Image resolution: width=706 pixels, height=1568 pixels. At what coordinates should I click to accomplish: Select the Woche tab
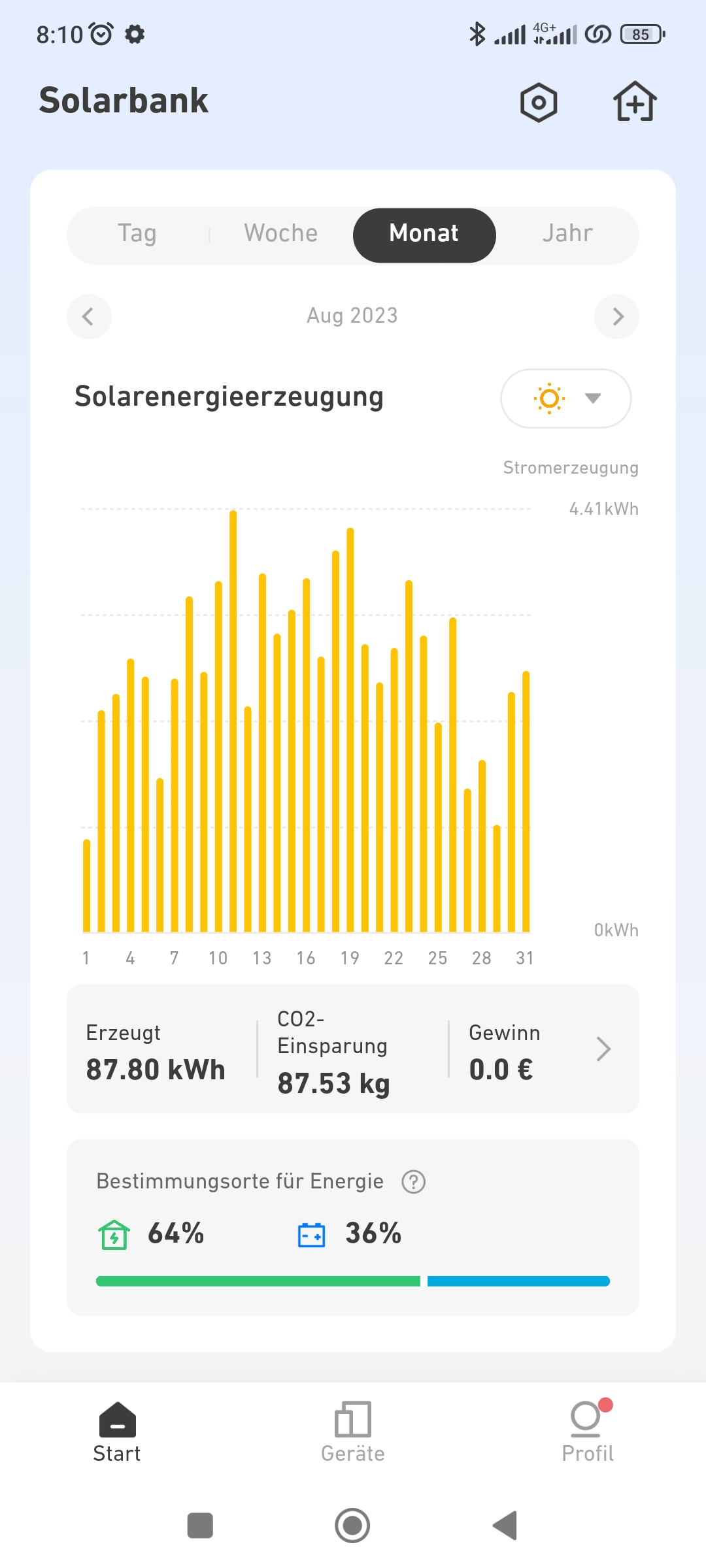[x=281, y=233]
